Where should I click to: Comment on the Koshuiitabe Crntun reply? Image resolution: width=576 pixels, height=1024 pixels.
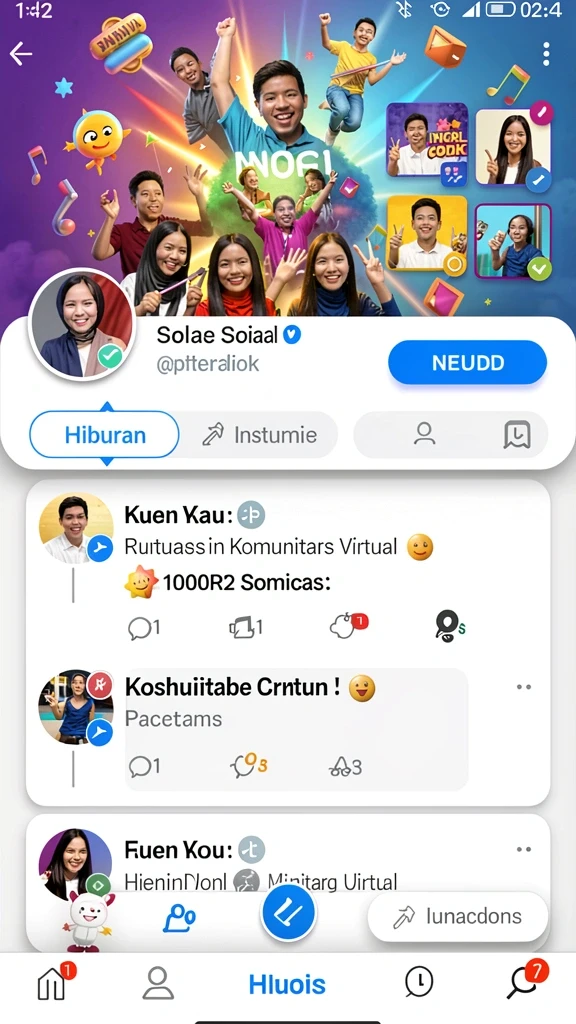coord(144,766)
